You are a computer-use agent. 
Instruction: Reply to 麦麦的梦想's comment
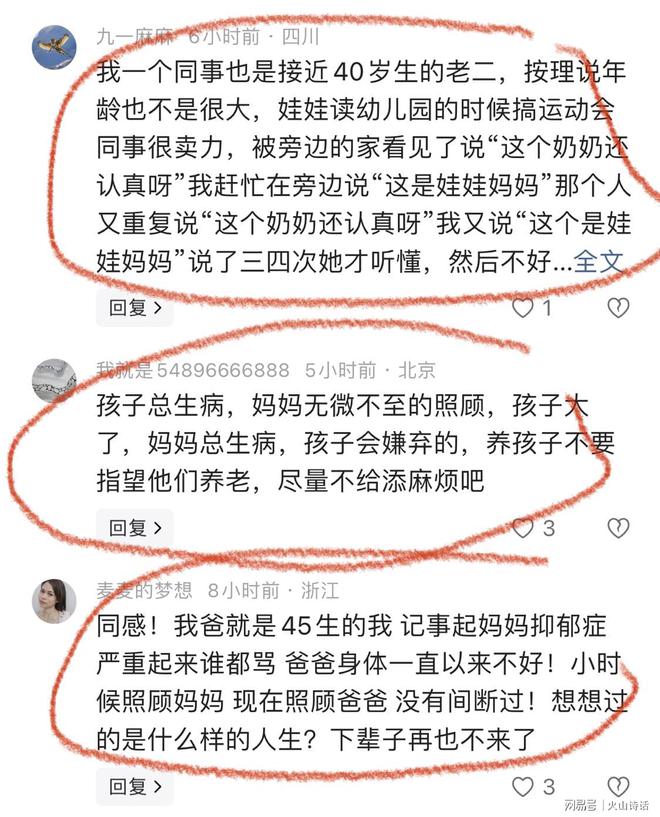(x=134, y=787)
